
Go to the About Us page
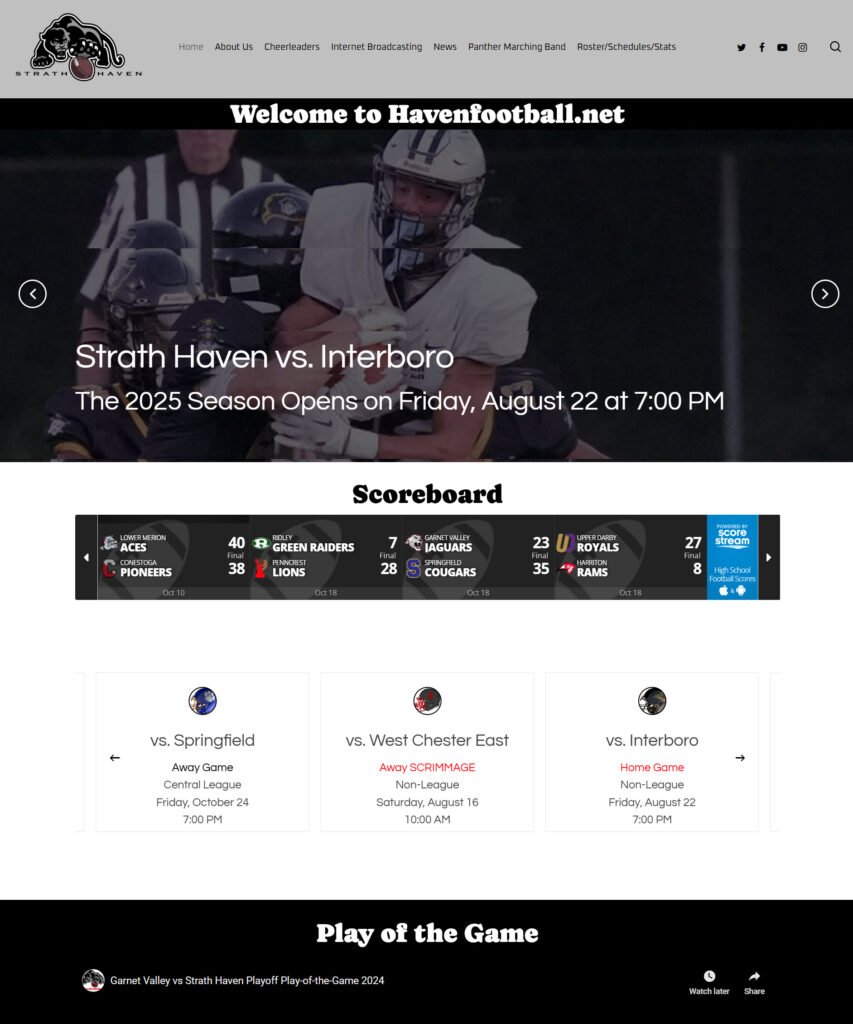[233, 47]
